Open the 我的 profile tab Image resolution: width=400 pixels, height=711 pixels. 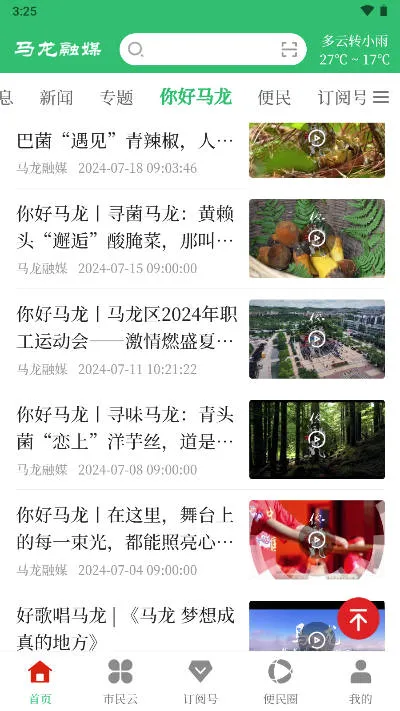[x=361, y=682]
